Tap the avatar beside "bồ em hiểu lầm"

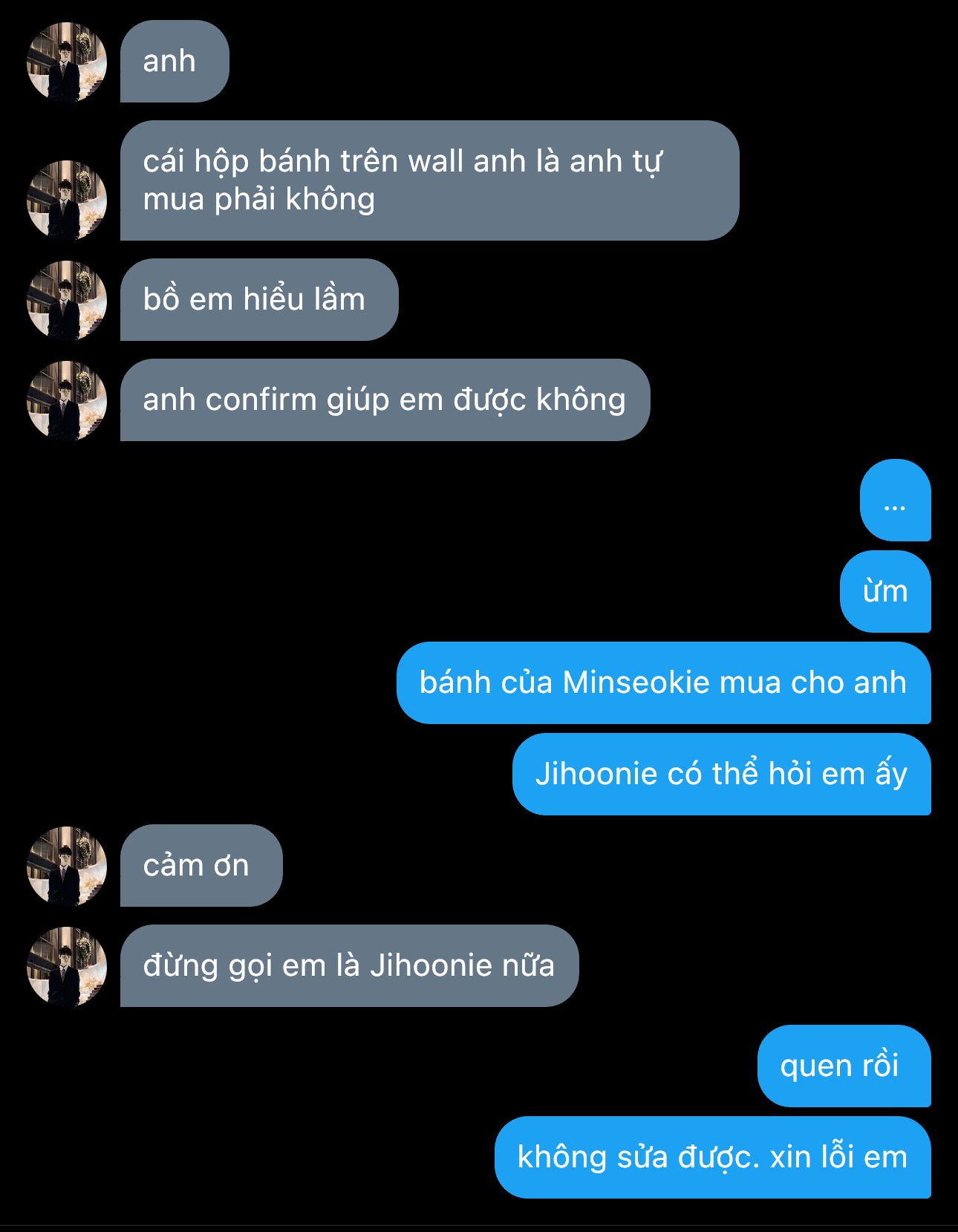click(x=67, y=301)
